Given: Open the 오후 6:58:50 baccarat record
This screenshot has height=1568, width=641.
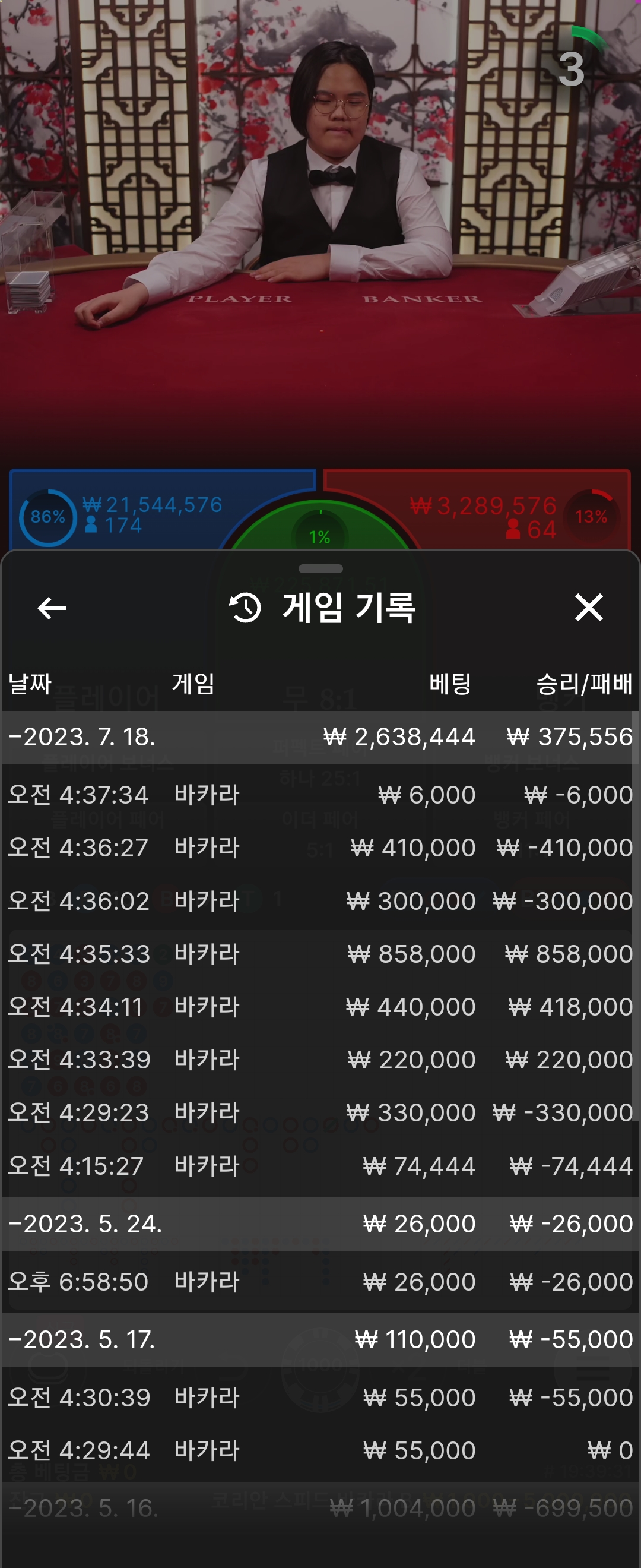Looking at the screenshot, I should [x=320, y=1281].
